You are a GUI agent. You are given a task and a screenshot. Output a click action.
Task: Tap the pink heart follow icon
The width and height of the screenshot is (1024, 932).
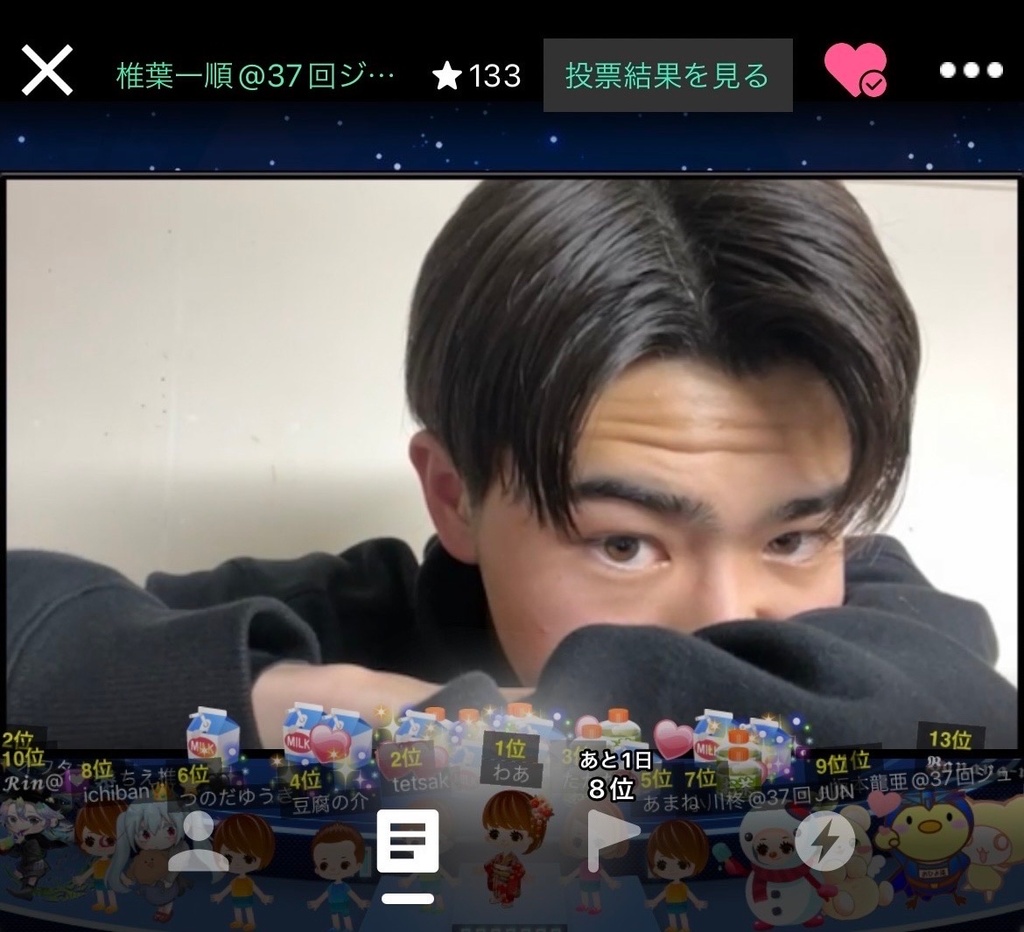pos(855,70)
